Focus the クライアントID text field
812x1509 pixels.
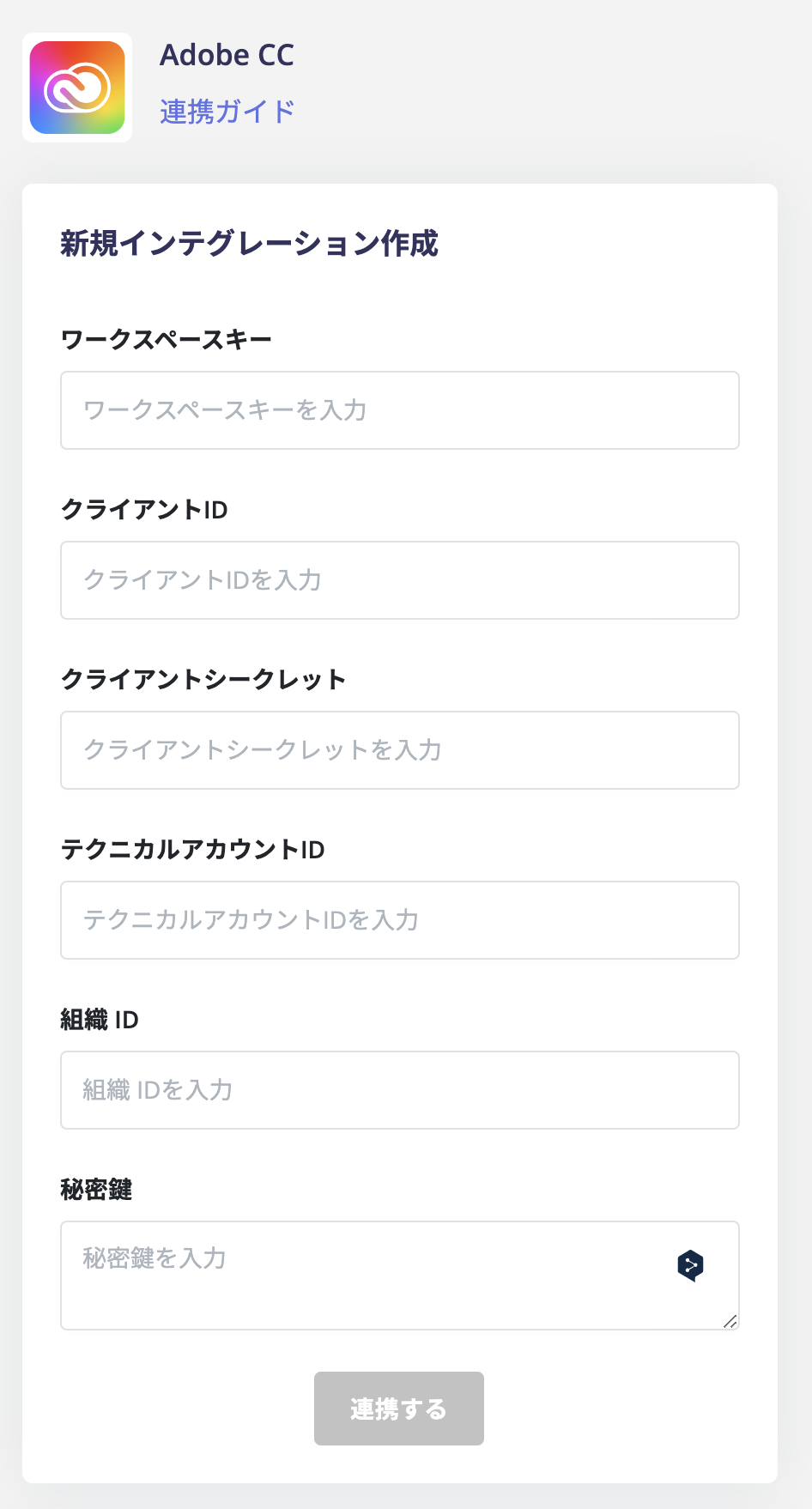point(400,580)
